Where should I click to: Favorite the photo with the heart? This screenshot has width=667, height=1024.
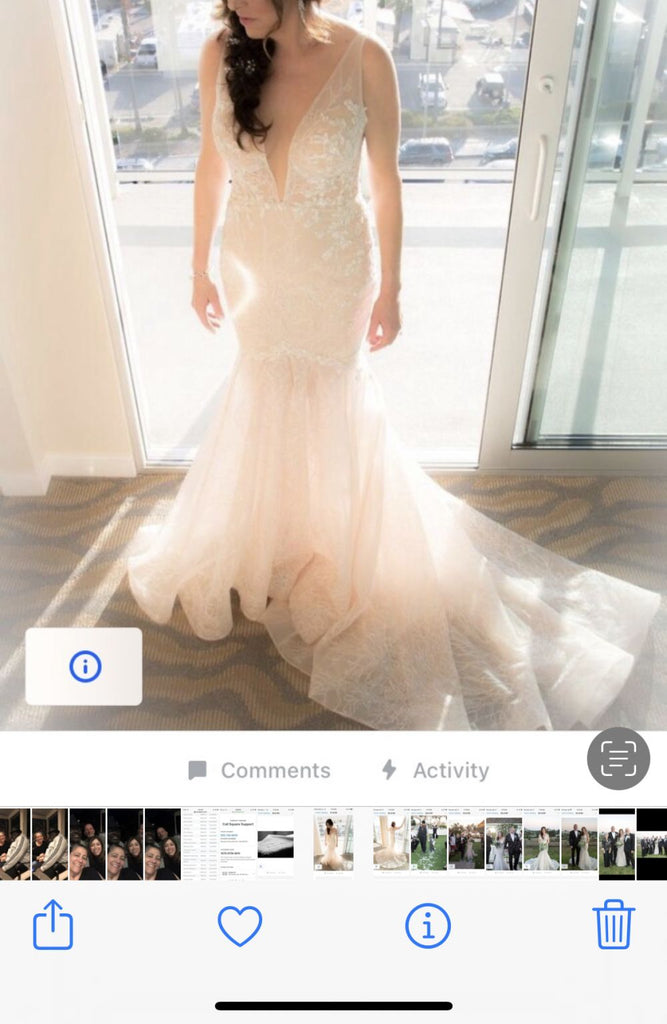[240, 925]
